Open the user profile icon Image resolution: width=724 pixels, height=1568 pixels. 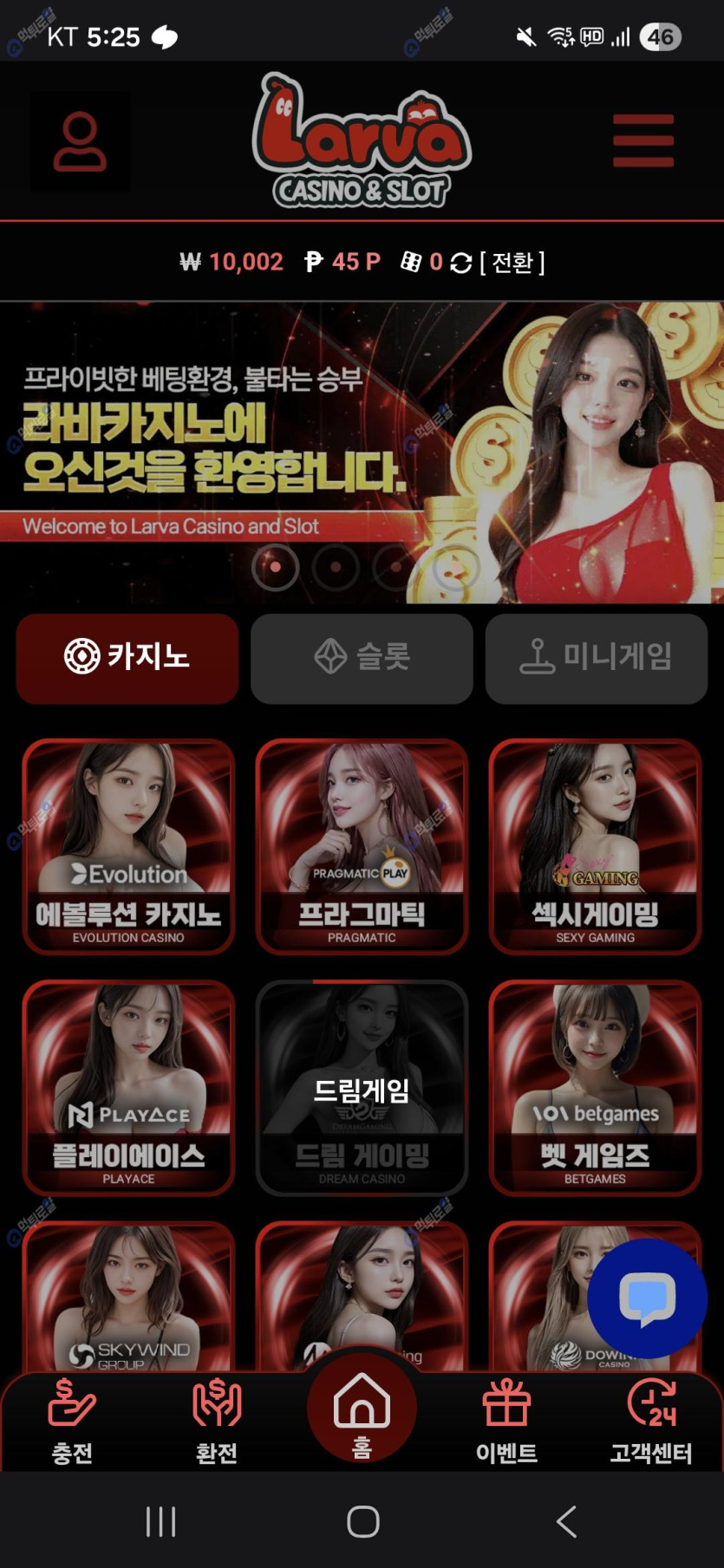tap(80, 141)
